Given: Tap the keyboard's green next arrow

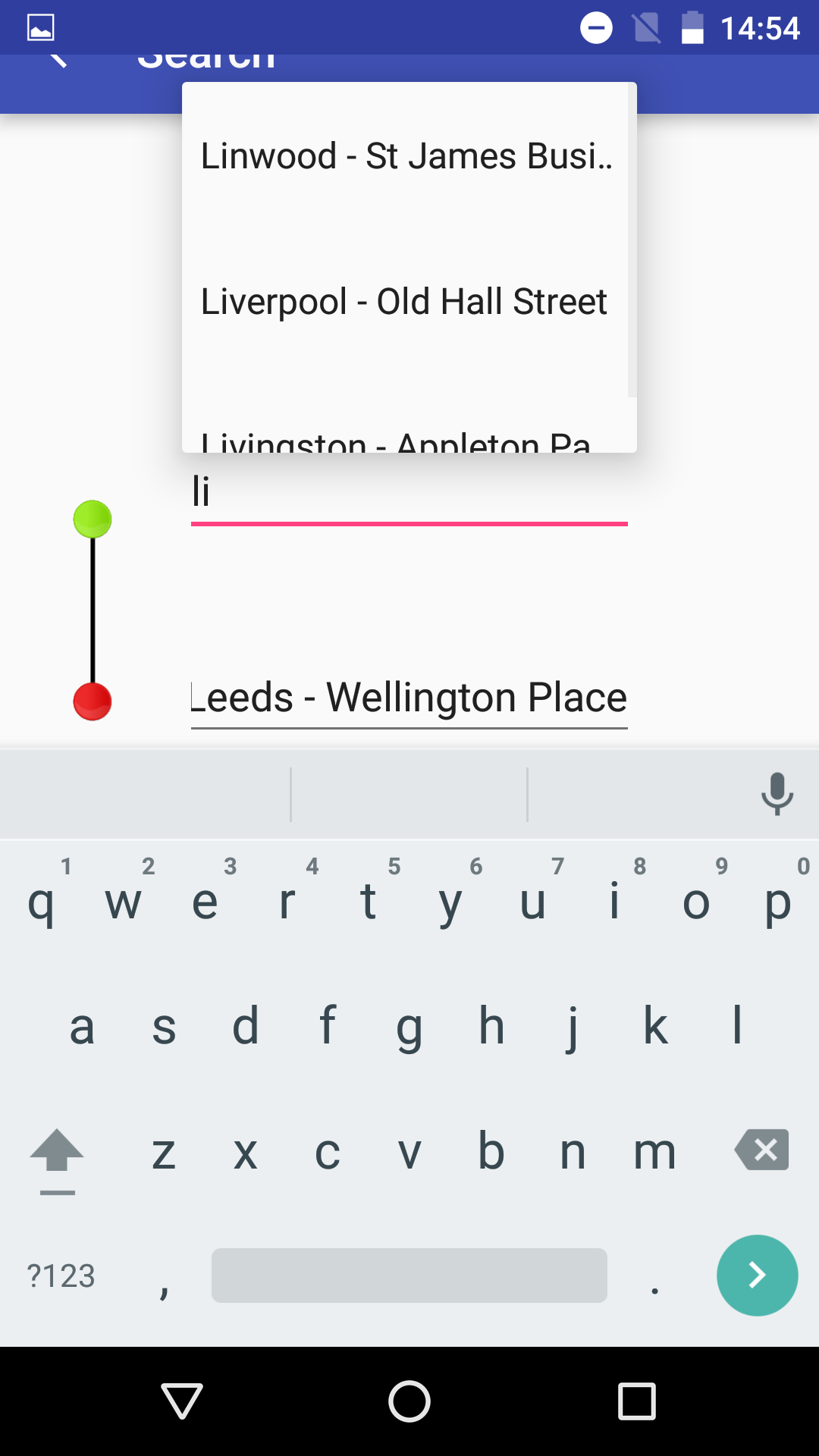Looking at the screenshot, I should tap(757, 1276).
